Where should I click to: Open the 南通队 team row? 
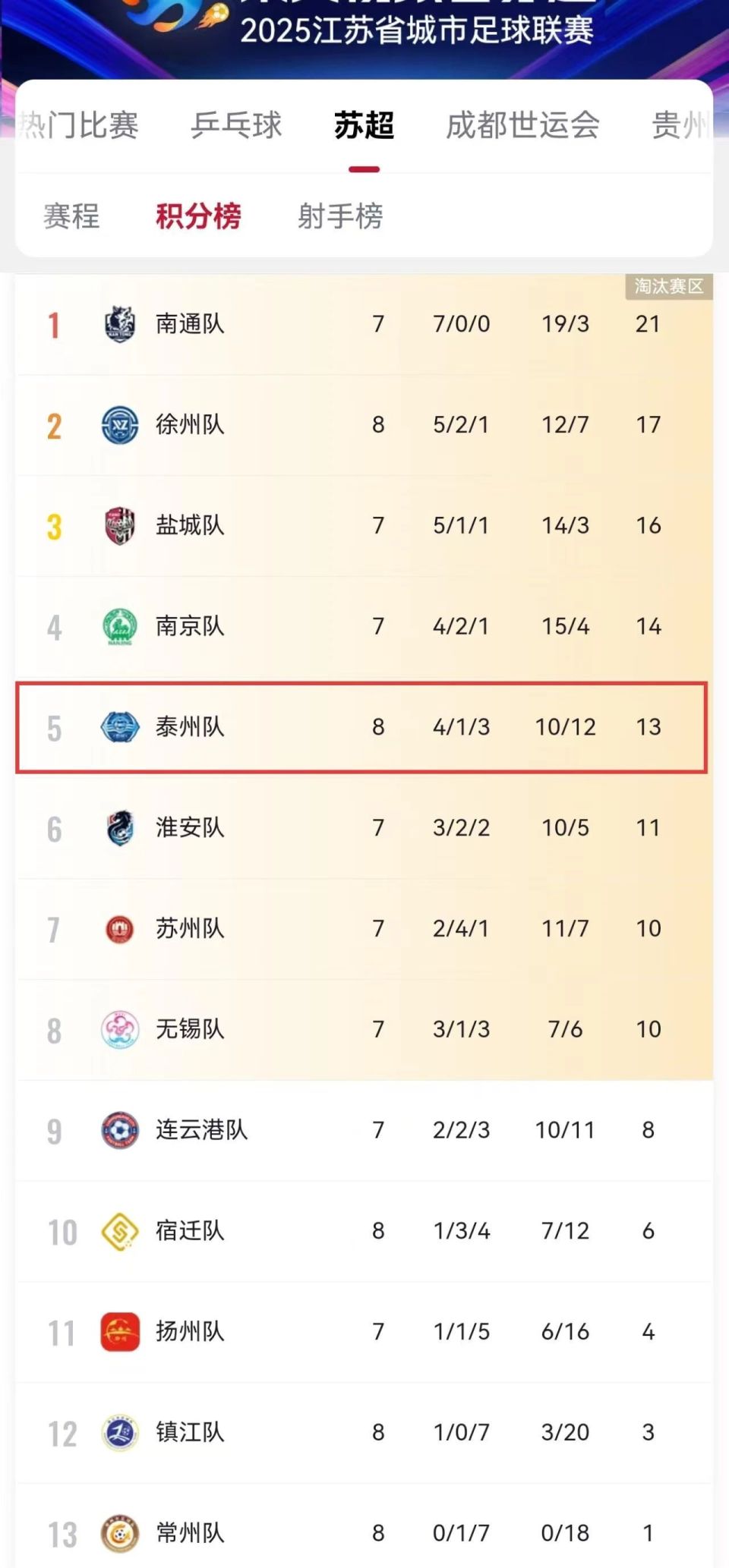[364, 324]
